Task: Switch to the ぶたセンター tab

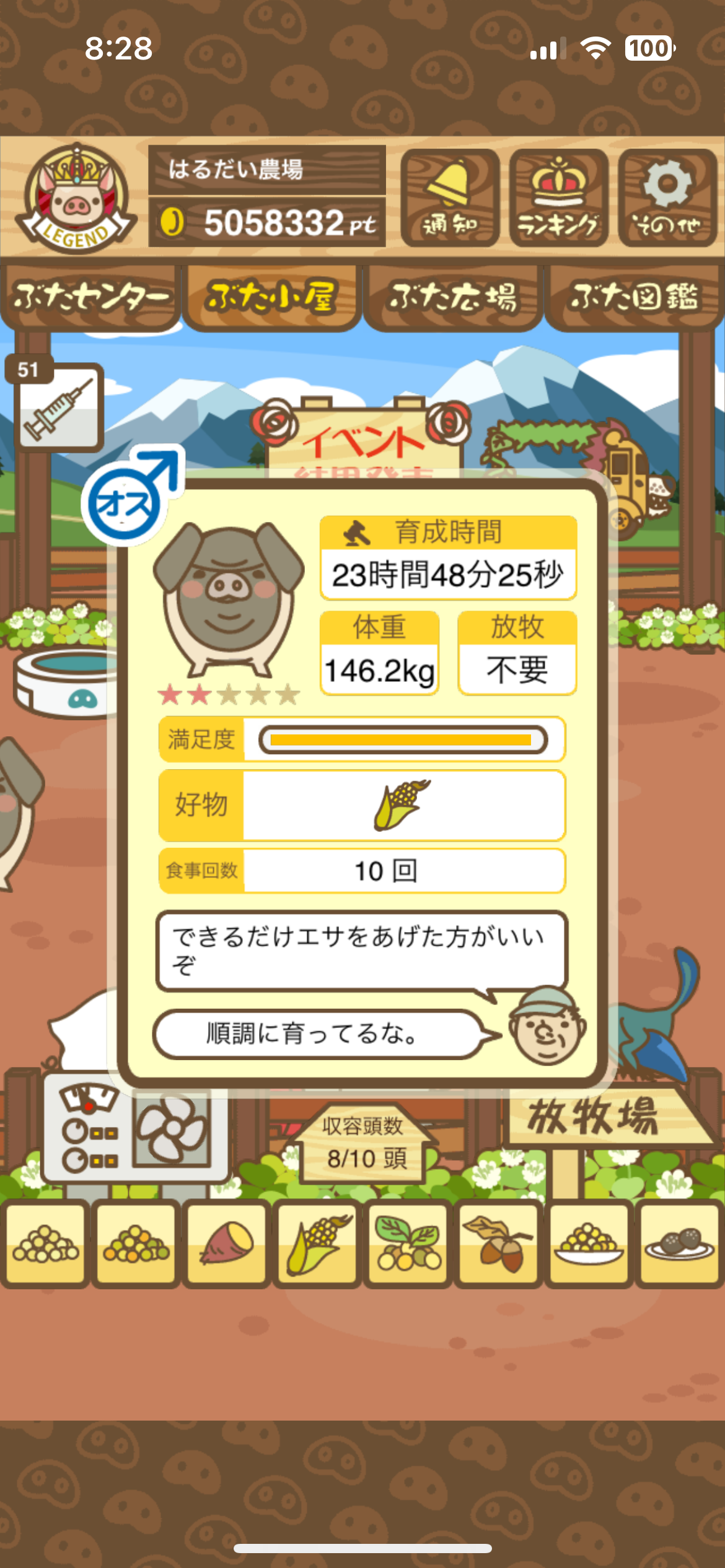Action: (90, 297)
